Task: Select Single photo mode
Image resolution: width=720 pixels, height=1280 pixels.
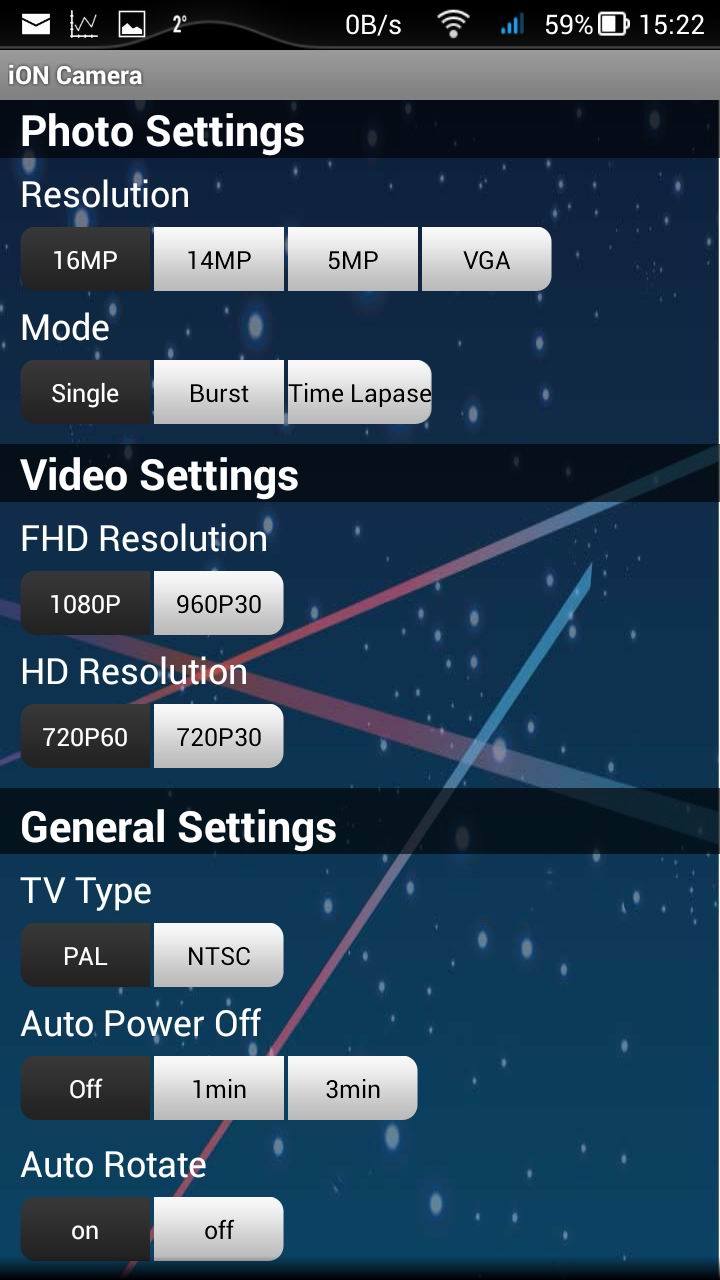Action: point(86,393)
